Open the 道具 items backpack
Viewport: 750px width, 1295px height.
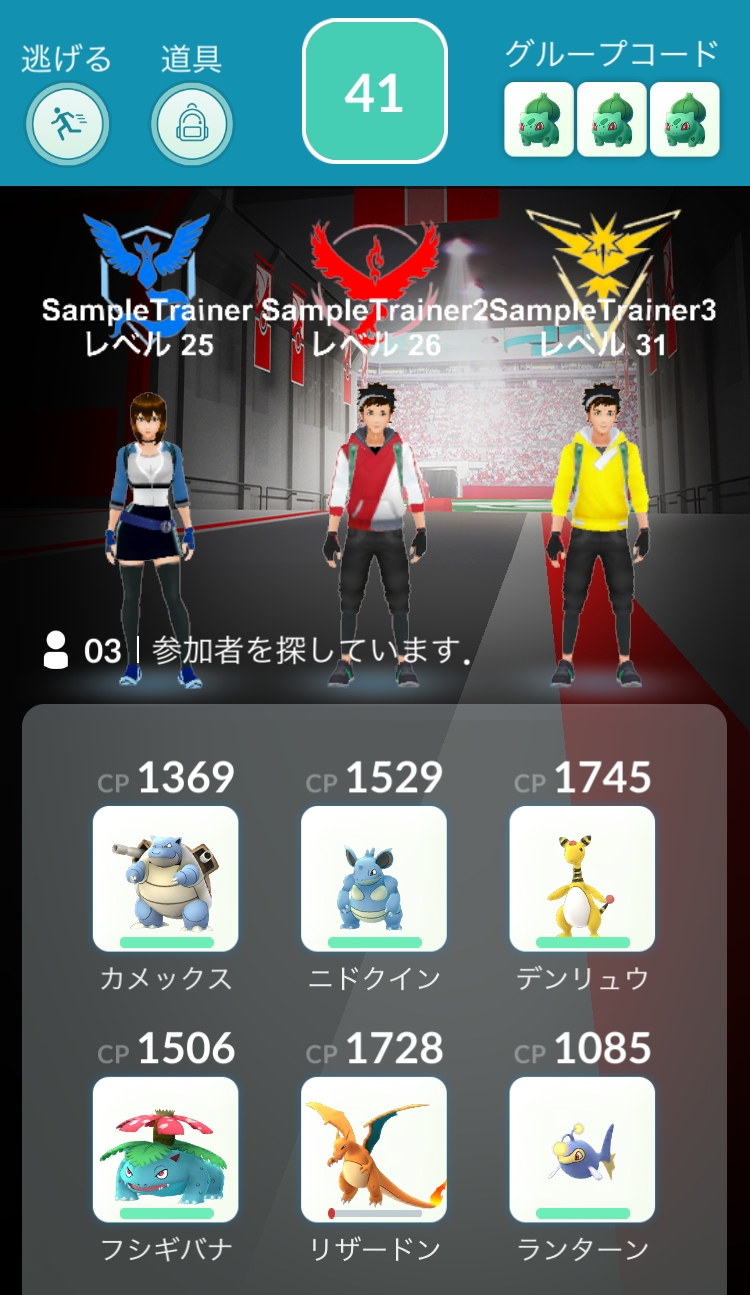click(x=191, y=124)
